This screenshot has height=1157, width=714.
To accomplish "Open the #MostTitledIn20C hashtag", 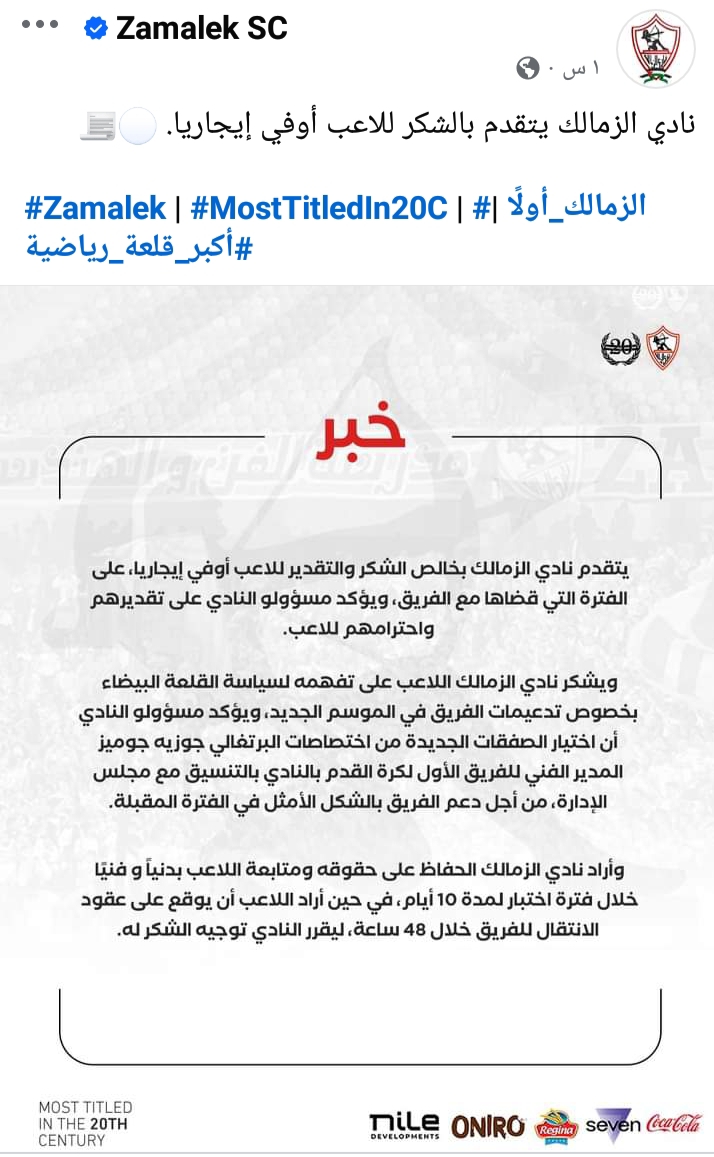I will coord(317,207).
